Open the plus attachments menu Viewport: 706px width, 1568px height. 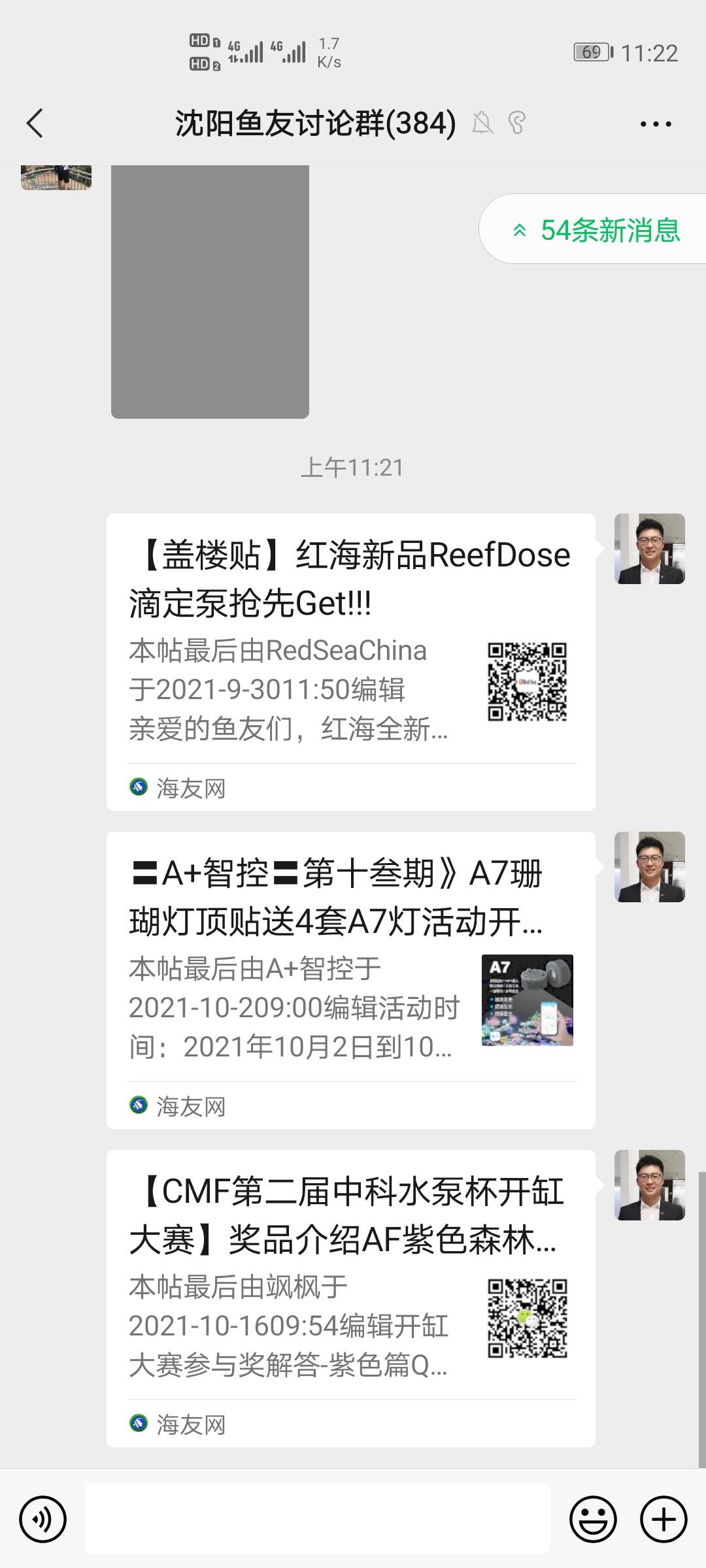pyautogui.click(x=664, y=1520)
